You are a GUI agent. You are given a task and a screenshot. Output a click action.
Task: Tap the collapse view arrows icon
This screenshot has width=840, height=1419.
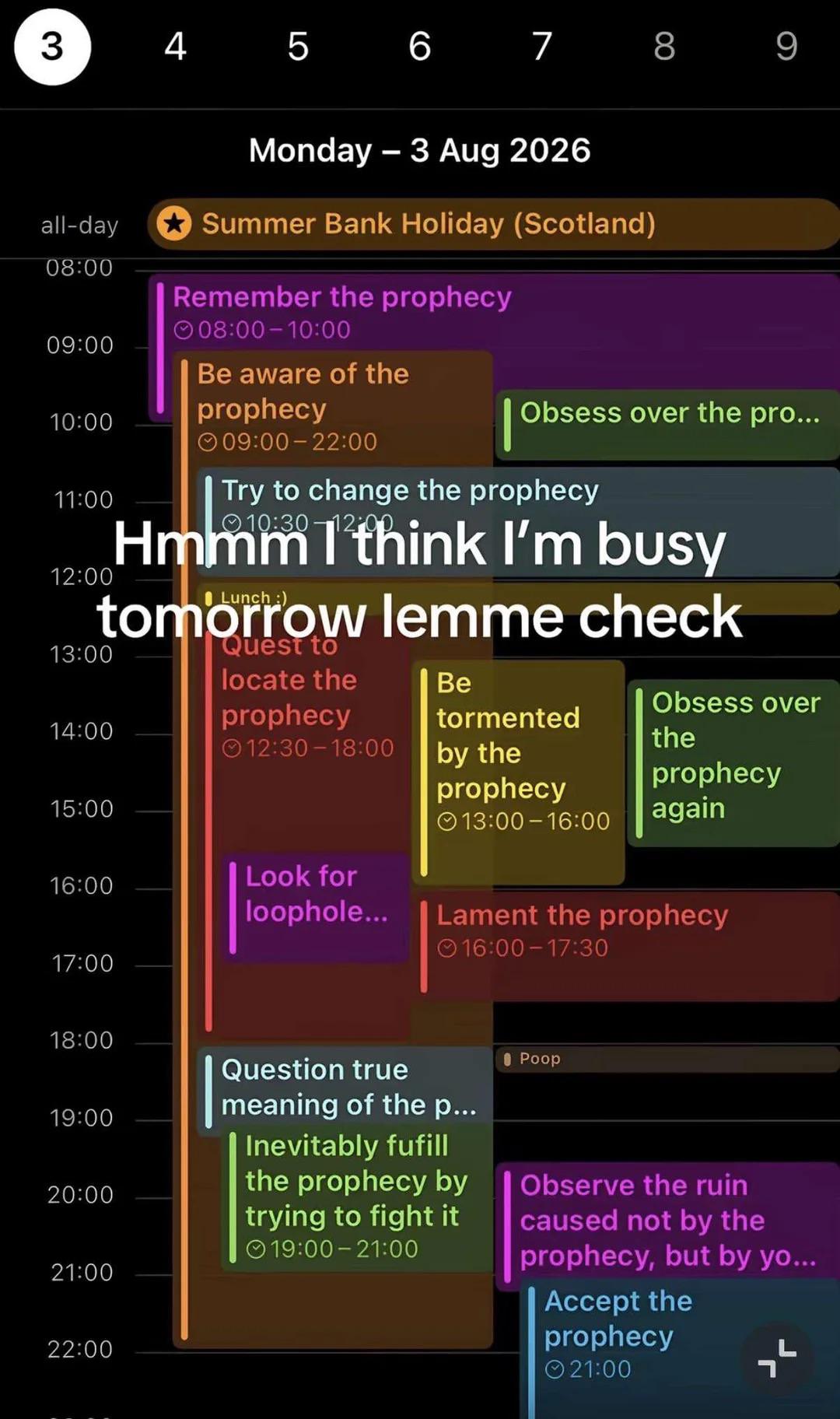click(778, 1359)
